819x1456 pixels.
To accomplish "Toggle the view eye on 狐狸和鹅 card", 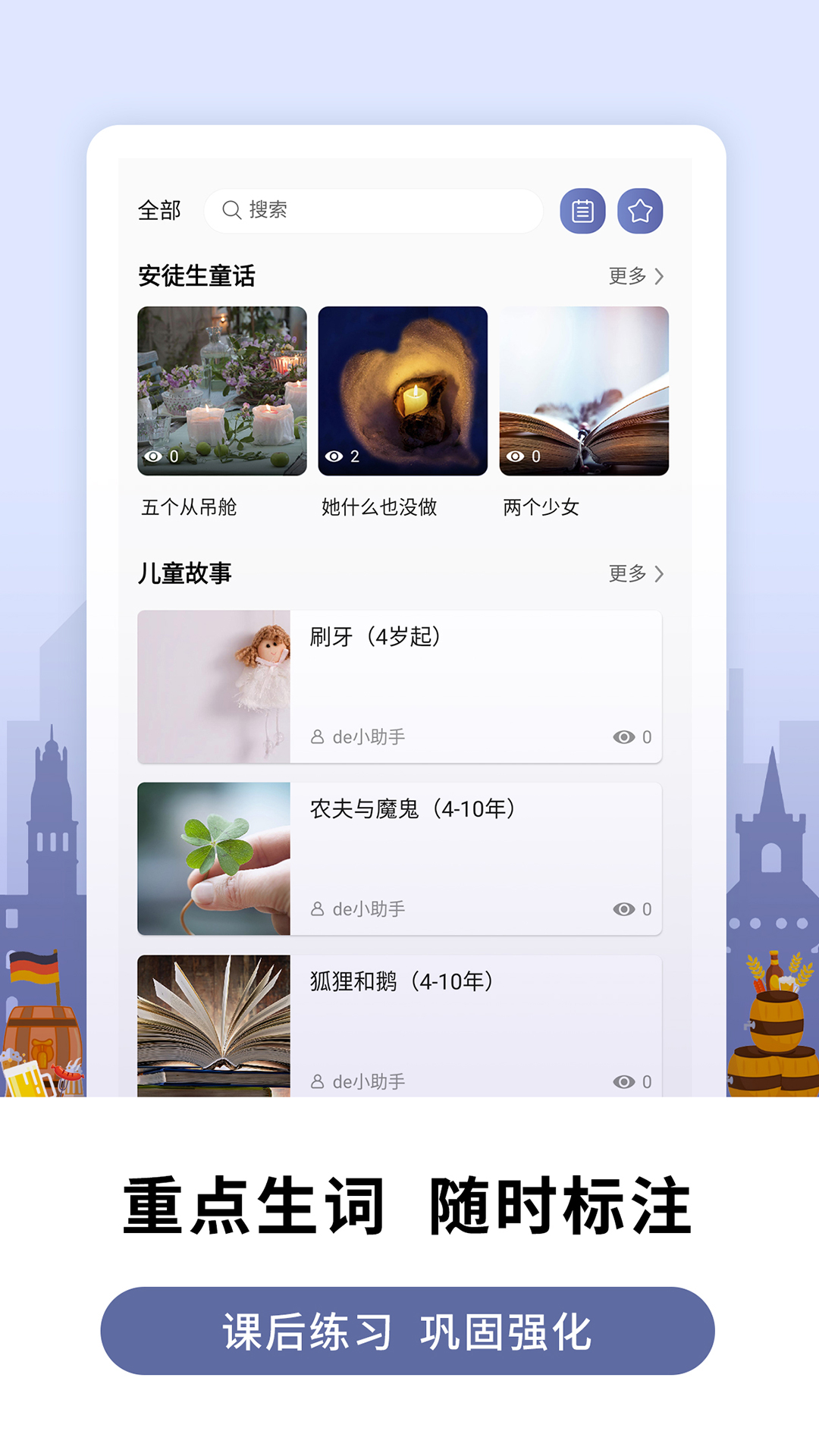I will (624, 1080).
